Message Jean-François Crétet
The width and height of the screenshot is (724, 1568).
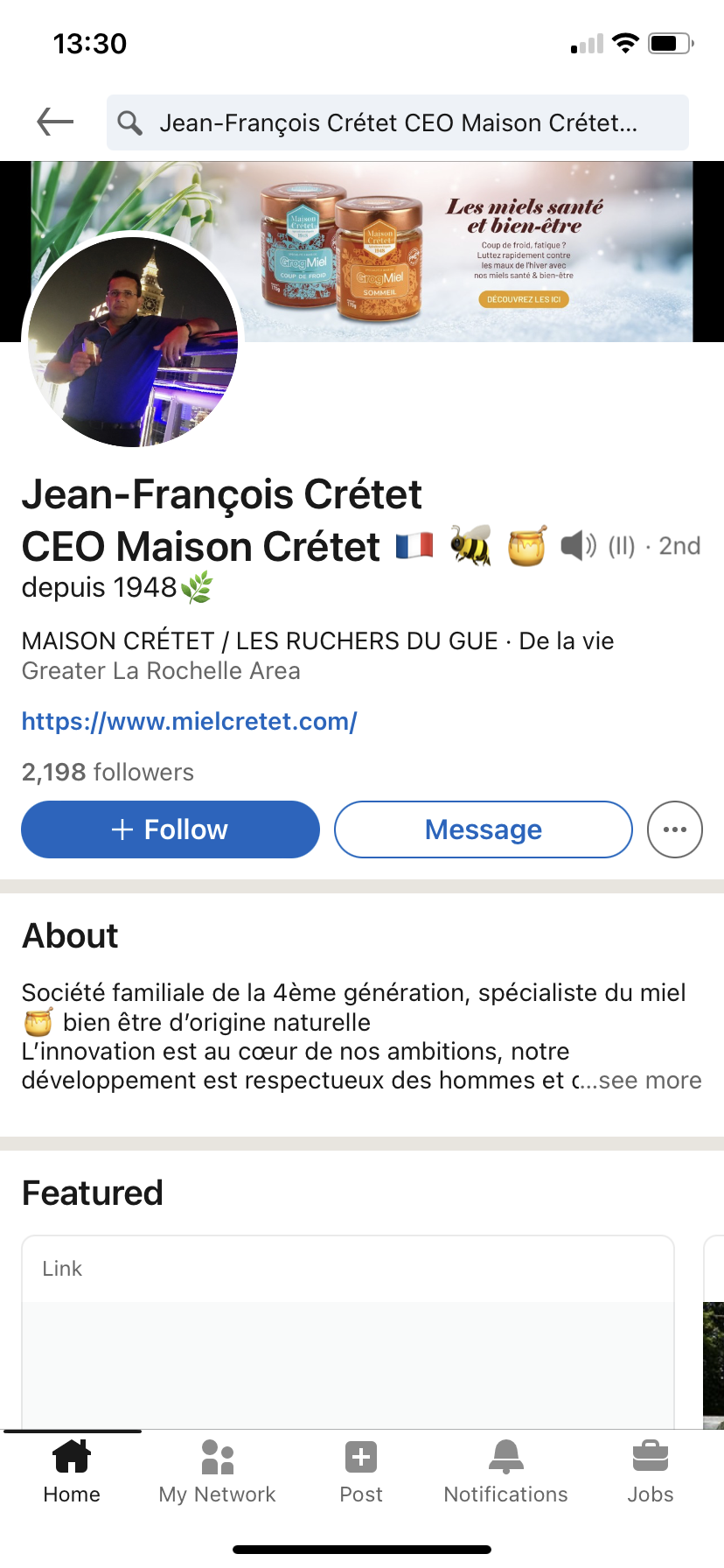point(483,829)
